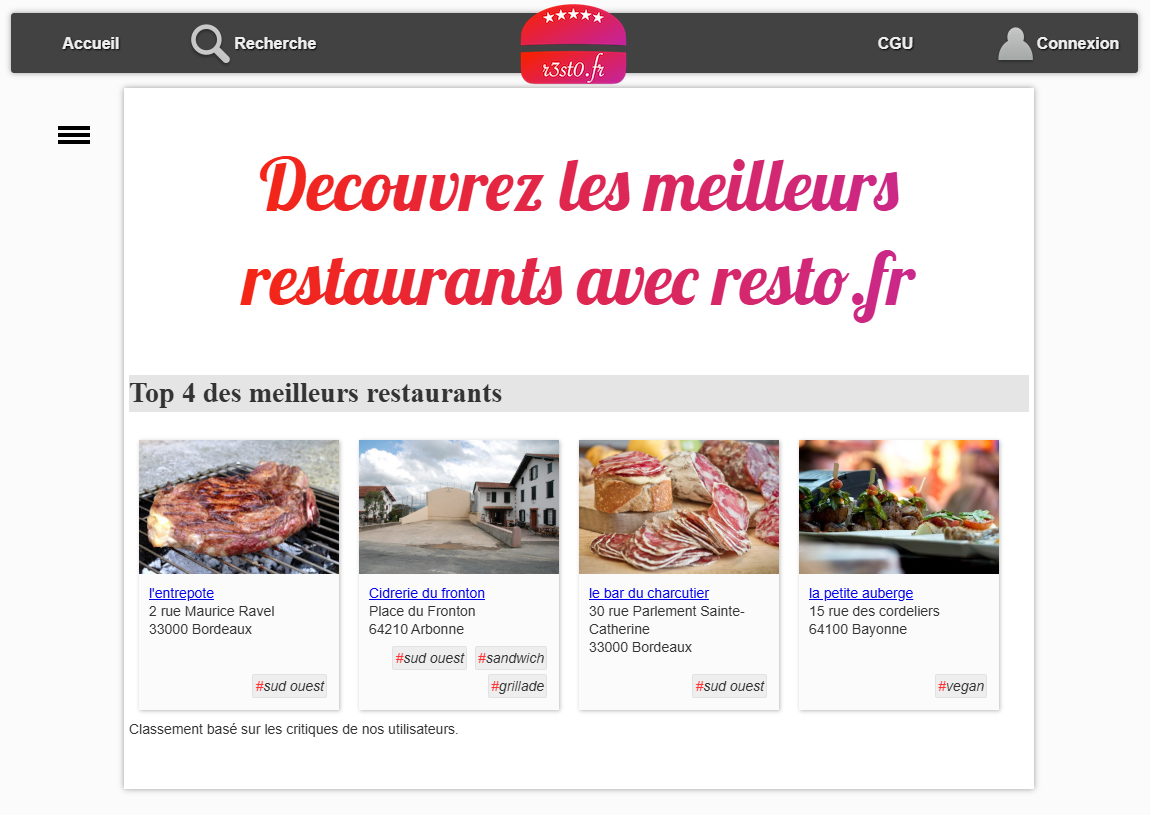Viewport: 1150px width, 815px height.
Task: Open the Cidrerie du fronton link
Action: pos(427,593)
